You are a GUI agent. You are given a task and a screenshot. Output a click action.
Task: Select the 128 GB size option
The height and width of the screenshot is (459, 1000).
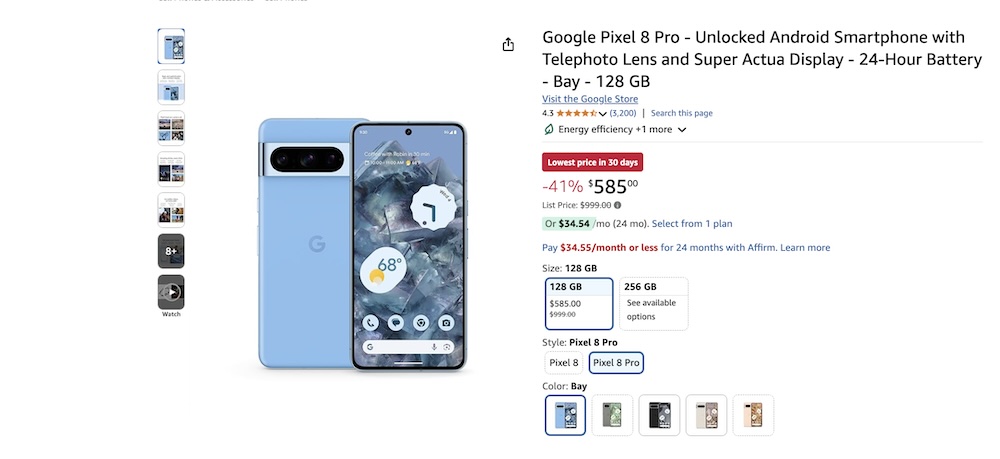pyautogui.click(x=579, y=303)
